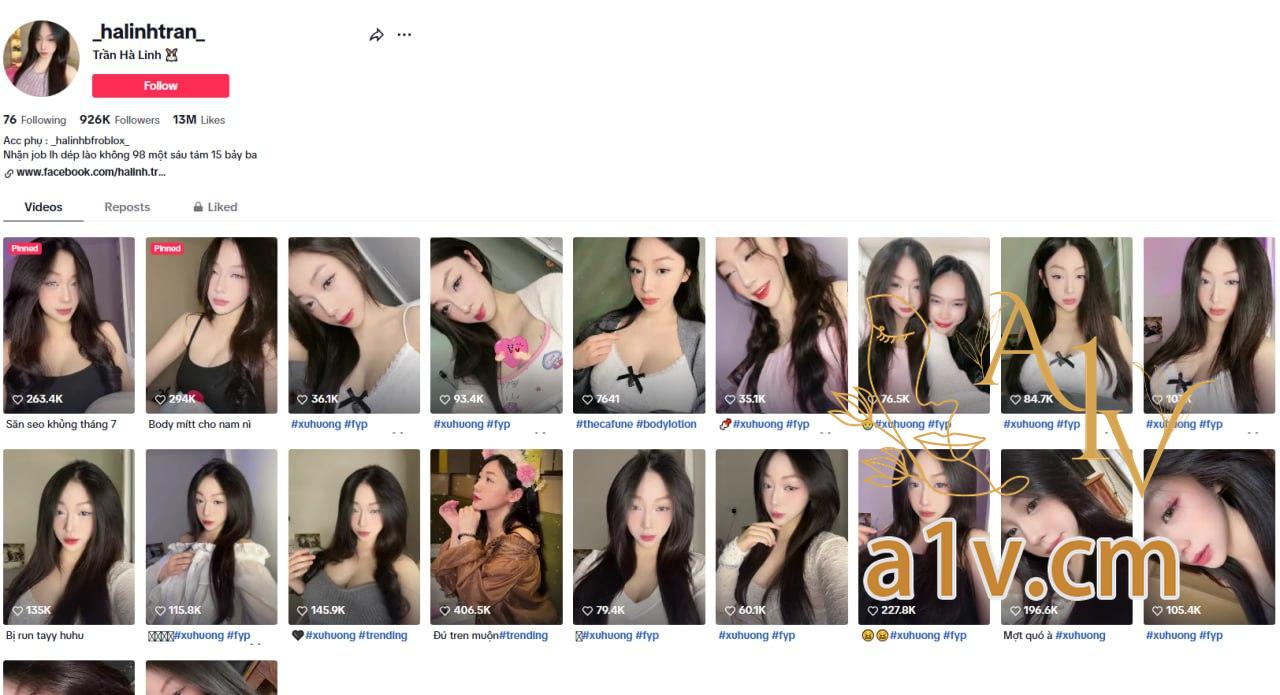The height and width of the screenshot is (695, 1280).
Task: Open pinned video 'Săn seo khủng tháng 7'
Action: pyautogui.click(x=69, y=325)
